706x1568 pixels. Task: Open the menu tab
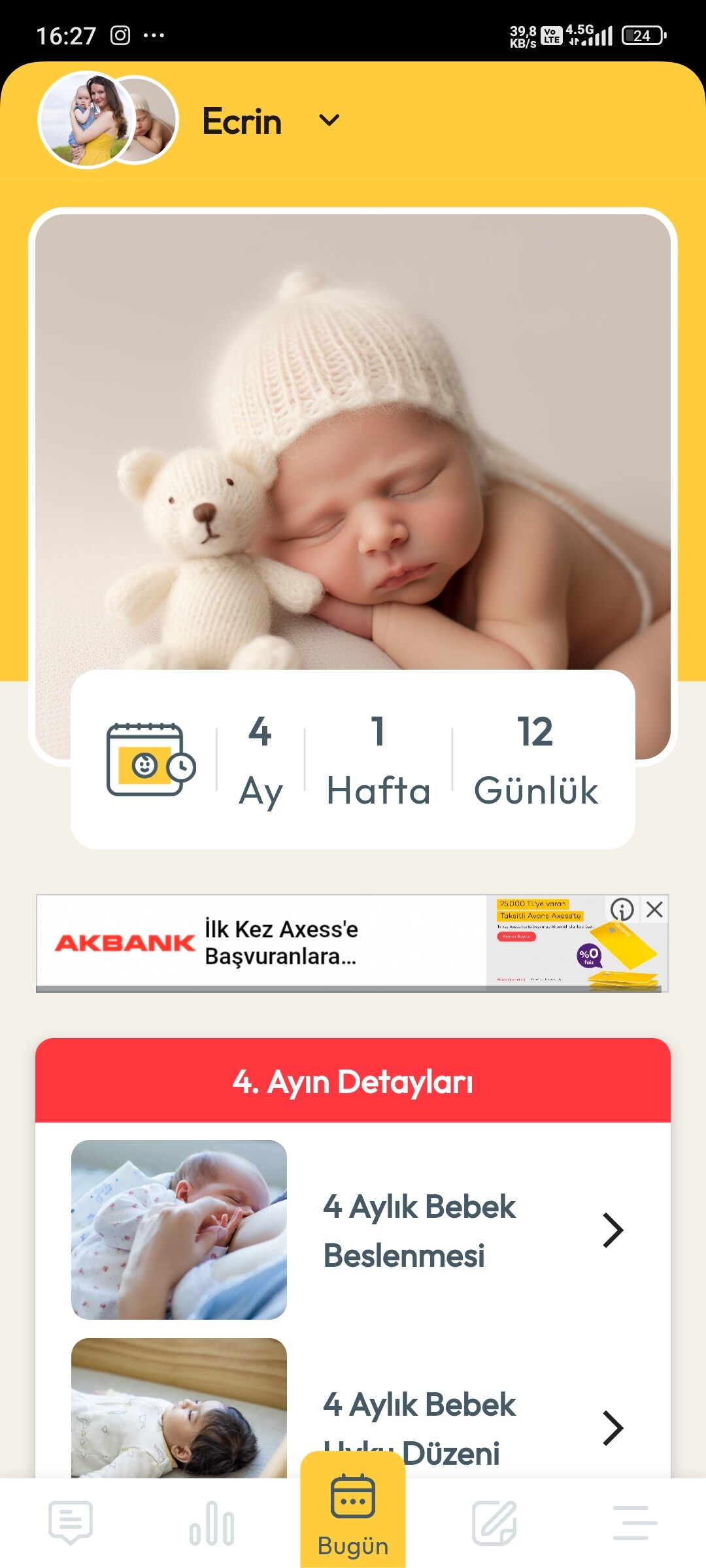click(x=635, y=1522)
